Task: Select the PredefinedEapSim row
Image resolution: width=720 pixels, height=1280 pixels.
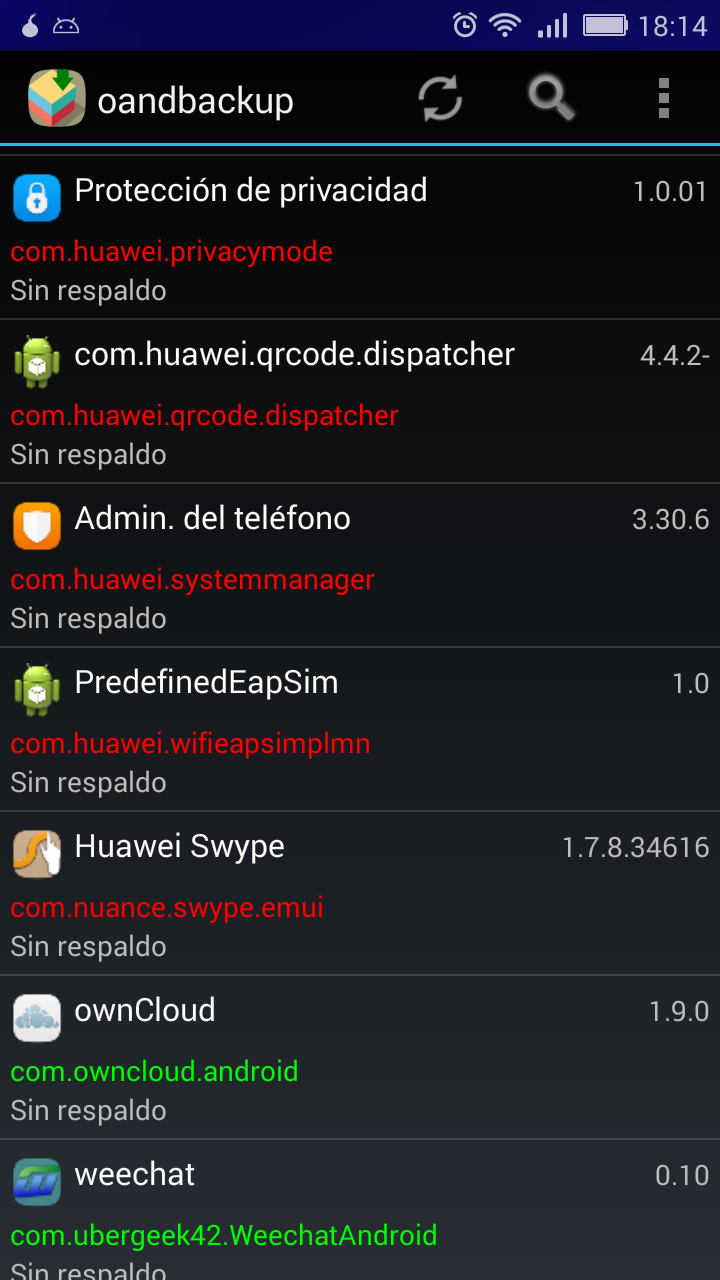Action: pos(360,730)
